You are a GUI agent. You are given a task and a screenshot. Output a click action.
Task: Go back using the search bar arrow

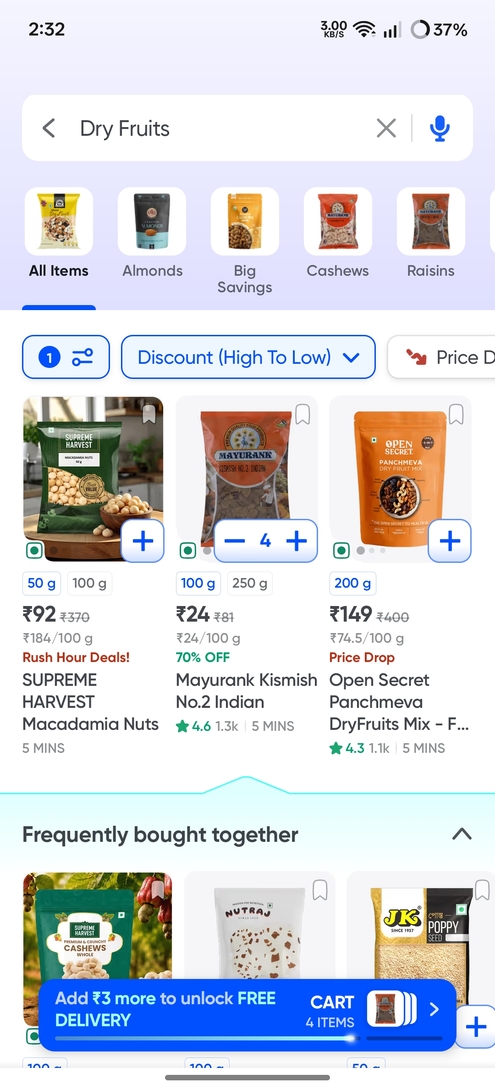coord(48,128)
